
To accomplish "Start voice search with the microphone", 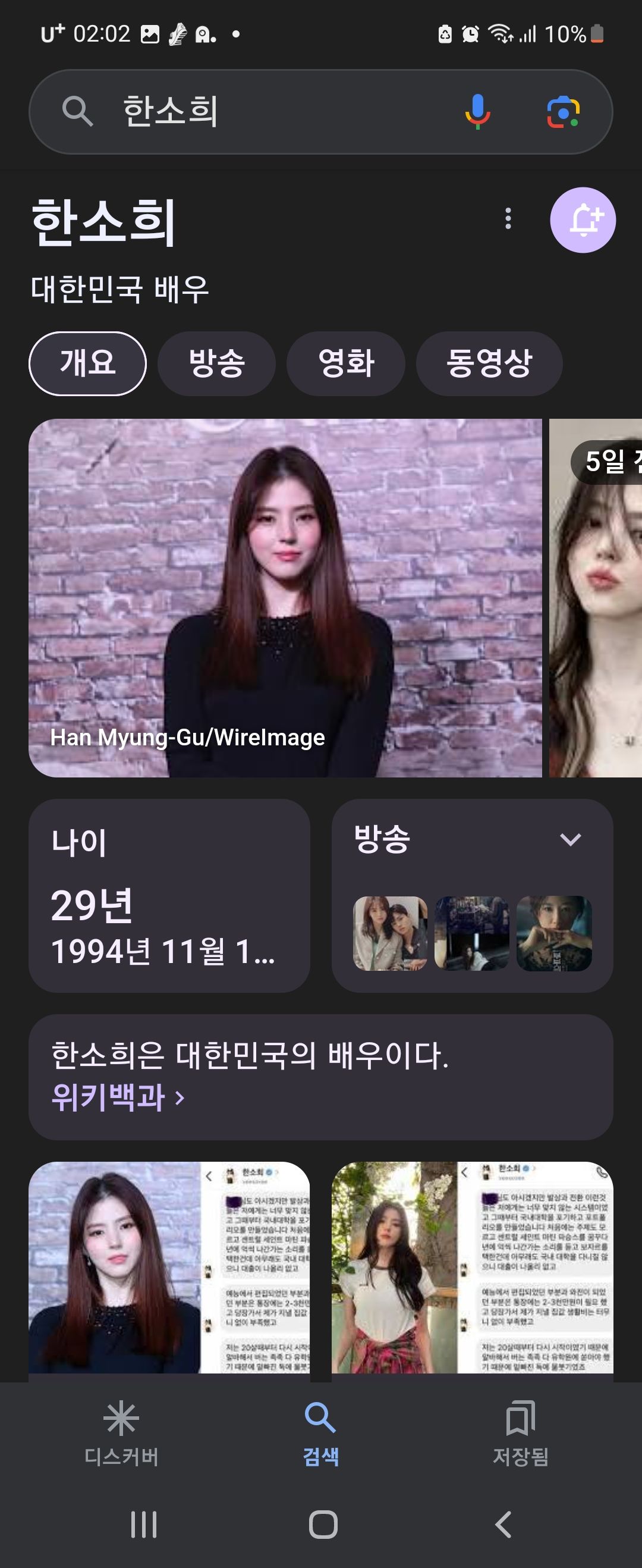I will pos(478,111).
